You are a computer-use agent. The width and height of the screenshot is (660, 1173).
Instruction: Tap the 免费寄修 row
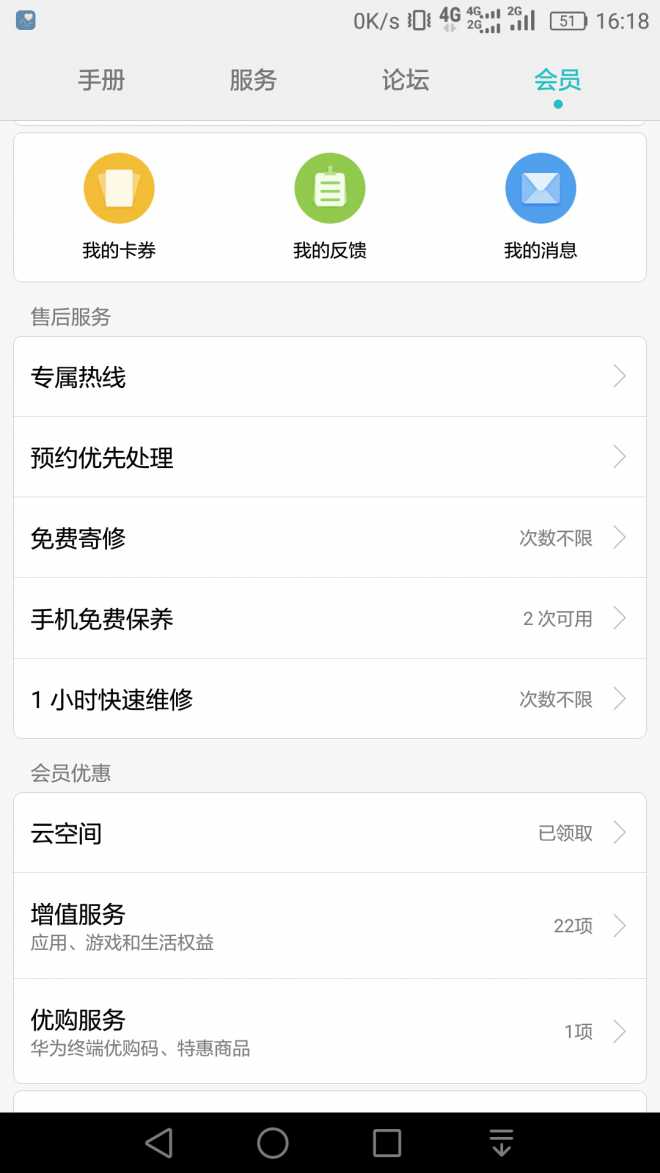329,538
